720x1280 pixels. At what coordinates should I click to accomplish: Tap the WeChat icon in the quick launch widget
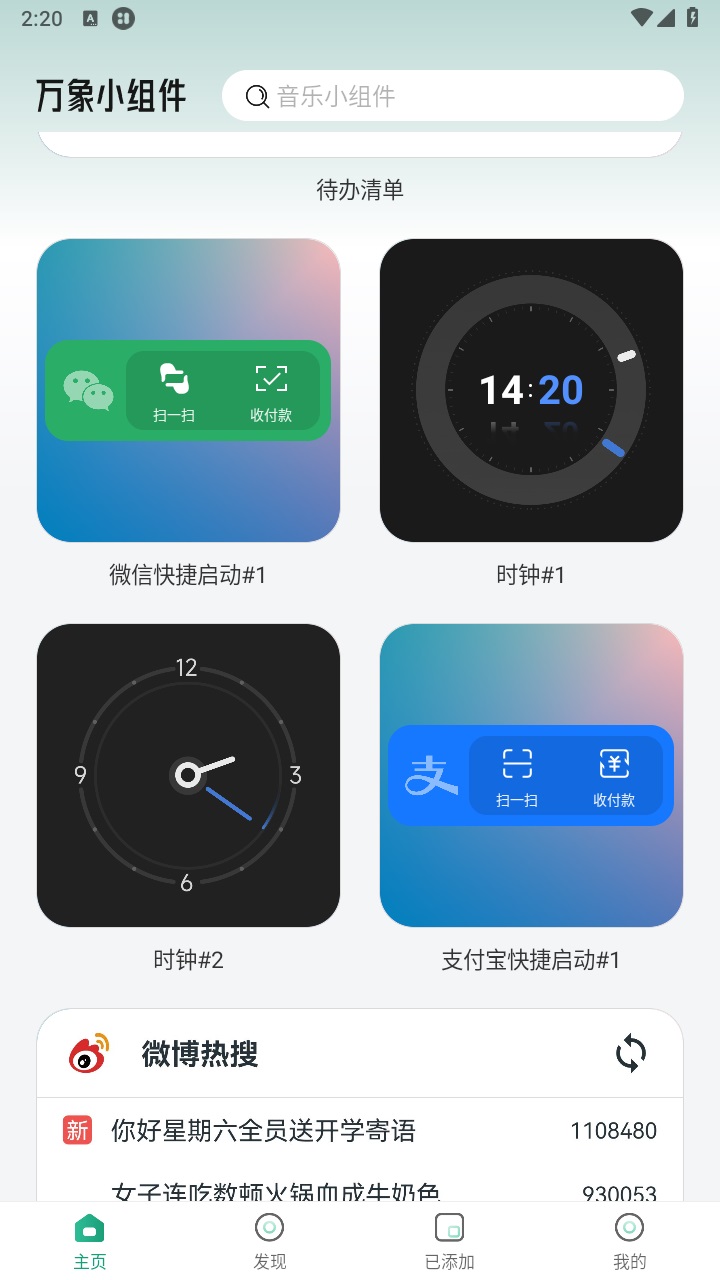pos(86,390)
